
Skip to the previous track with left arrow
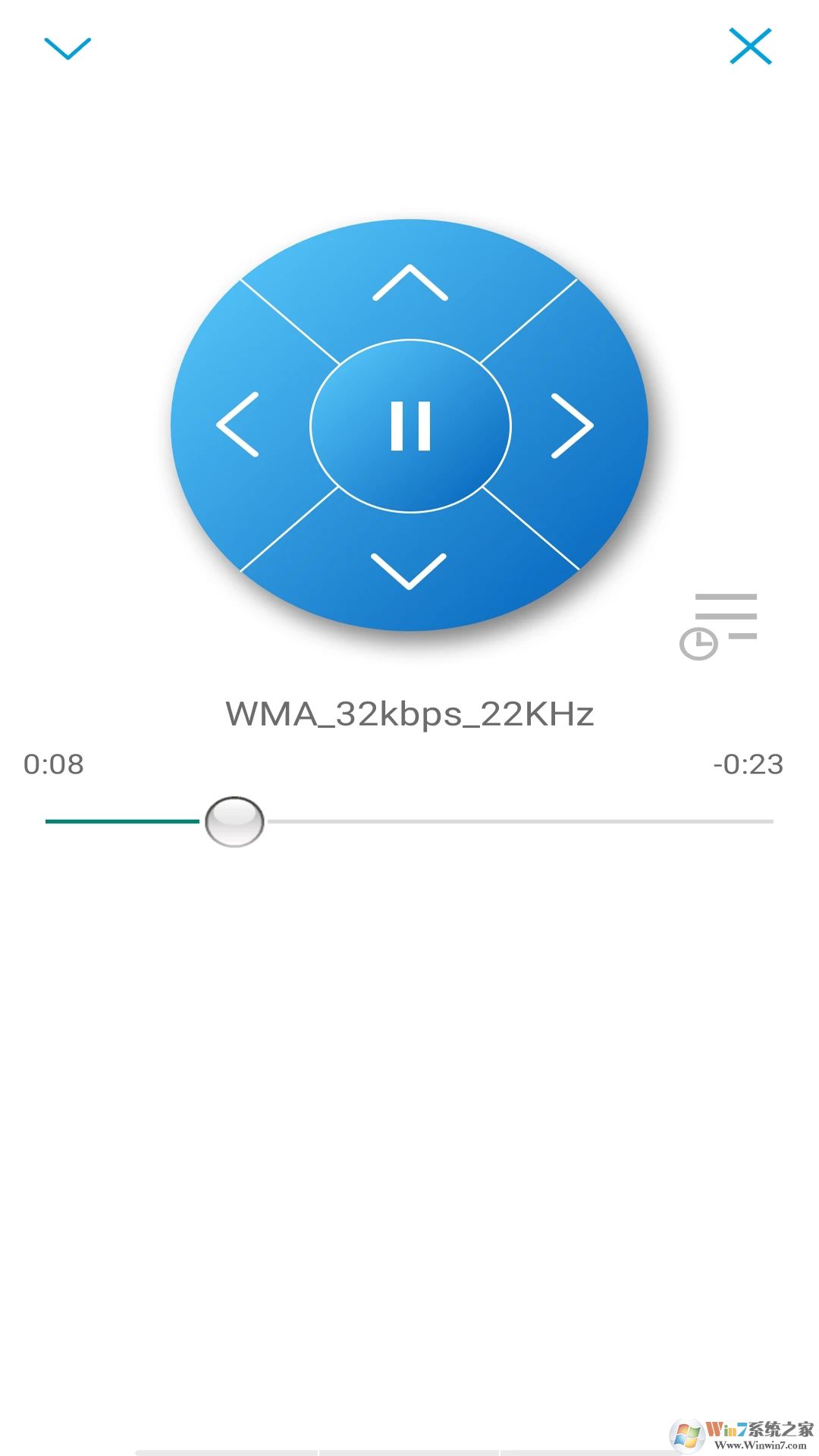238,425
